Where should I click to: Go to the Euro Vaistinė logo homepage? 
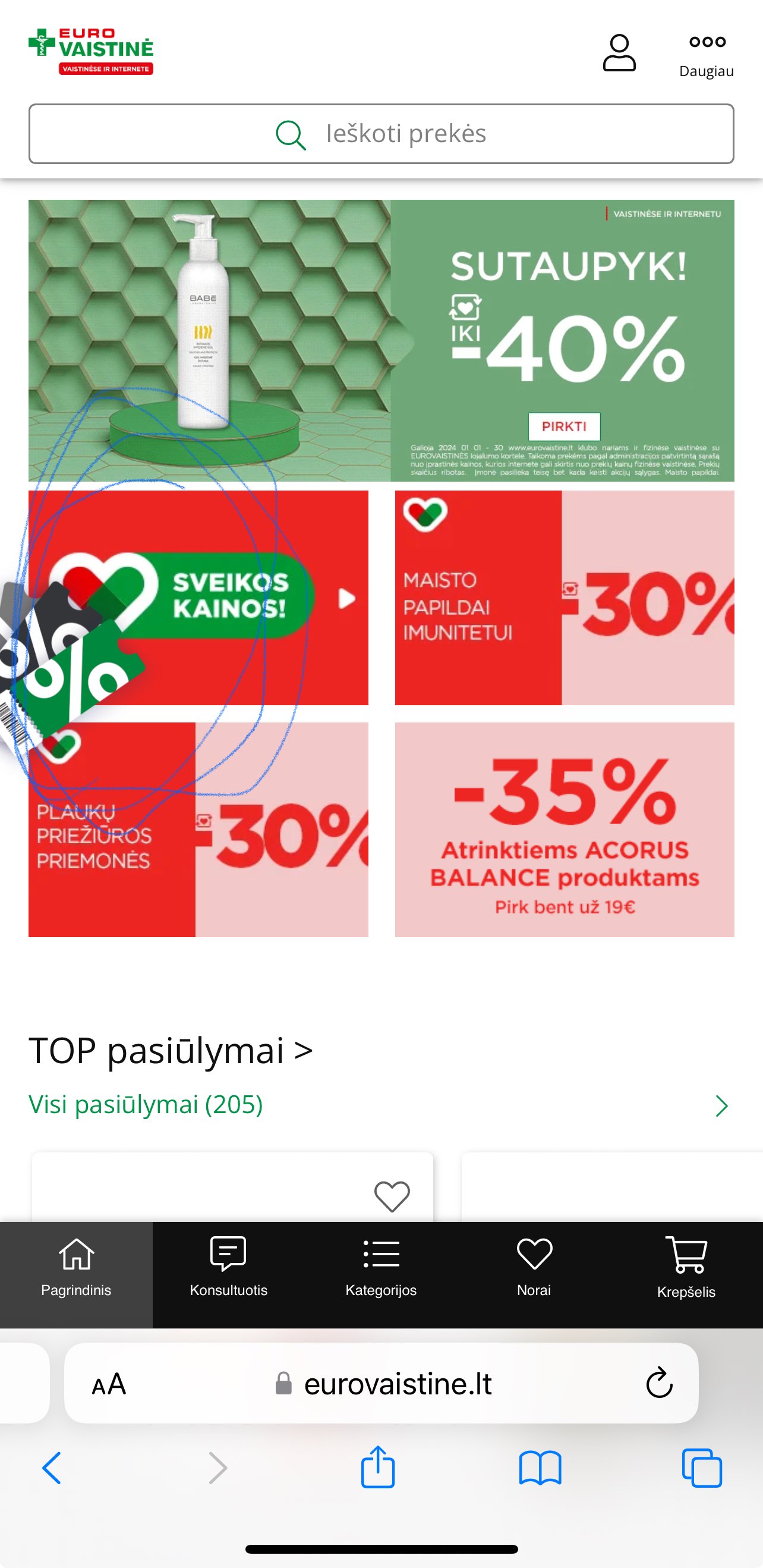point(91,52)
